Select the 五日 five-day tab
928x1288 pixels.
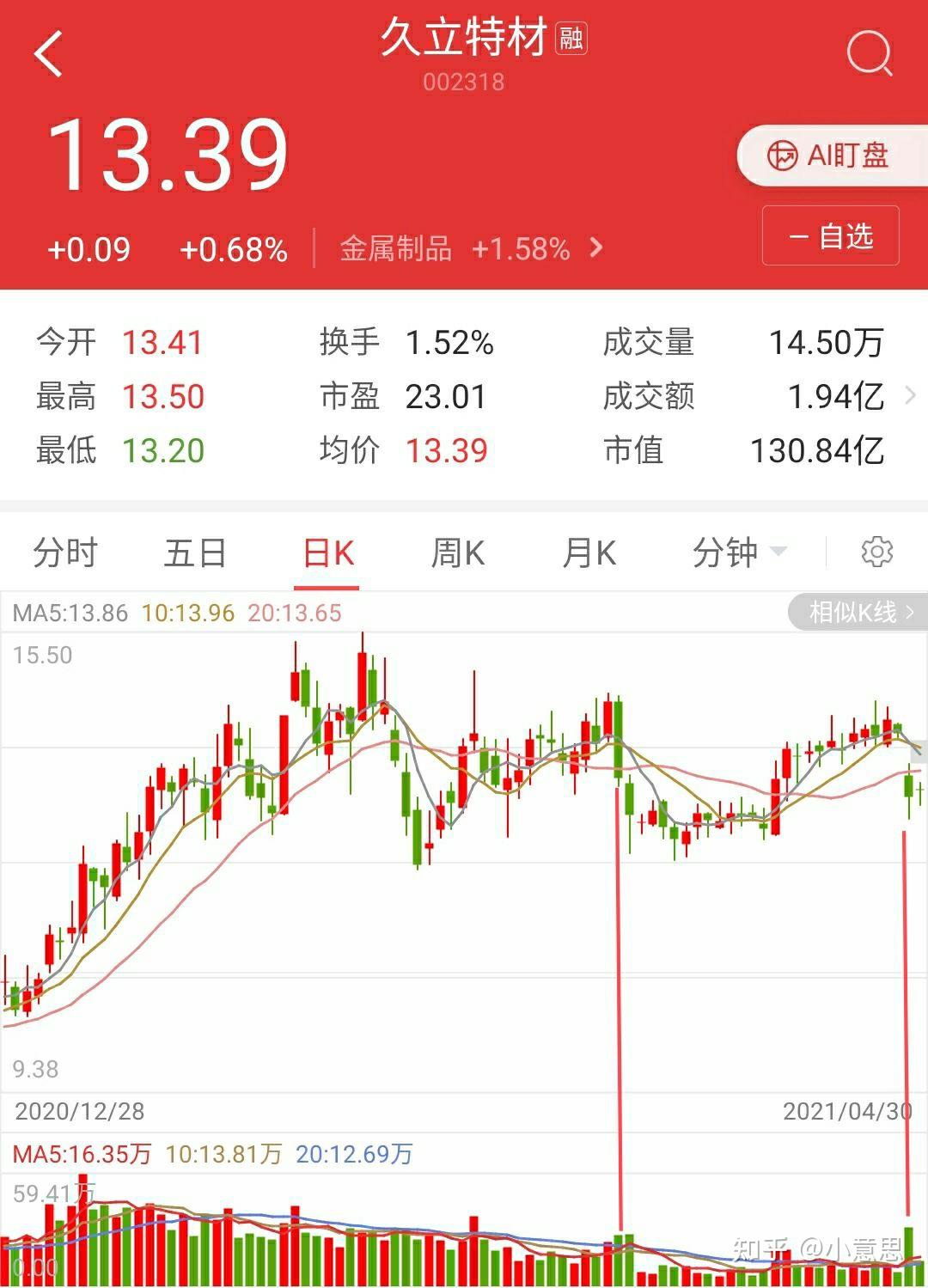pos(196,552)
